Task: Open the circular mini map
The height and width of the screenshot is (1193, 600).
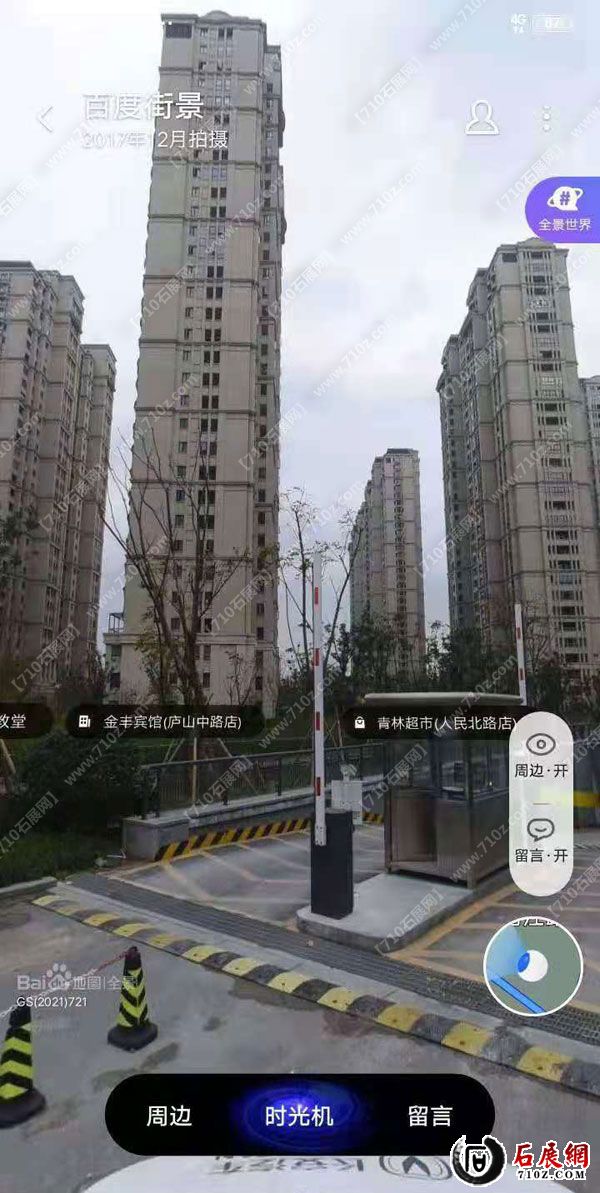Action: (533, 966)
